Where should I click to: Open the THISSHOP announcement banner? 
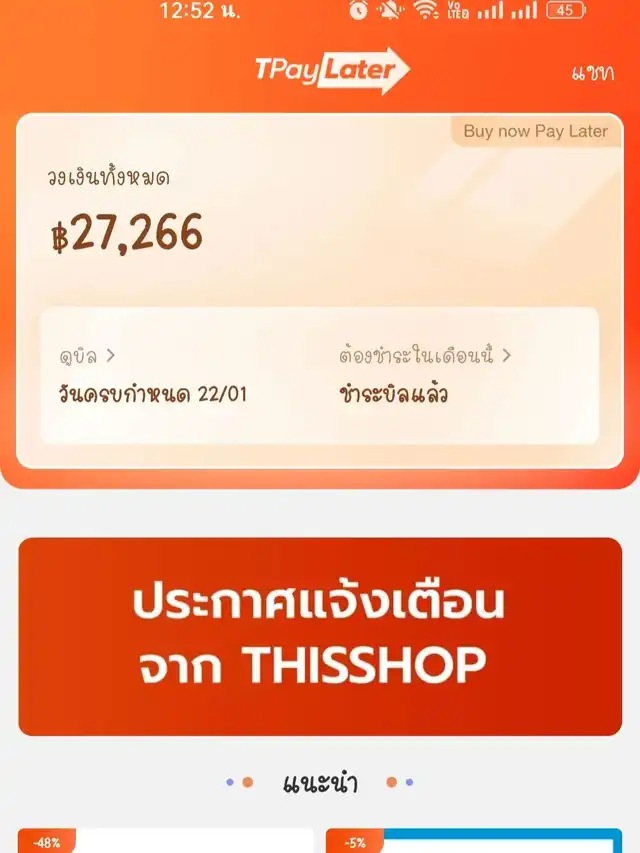(x=320, y=636)
